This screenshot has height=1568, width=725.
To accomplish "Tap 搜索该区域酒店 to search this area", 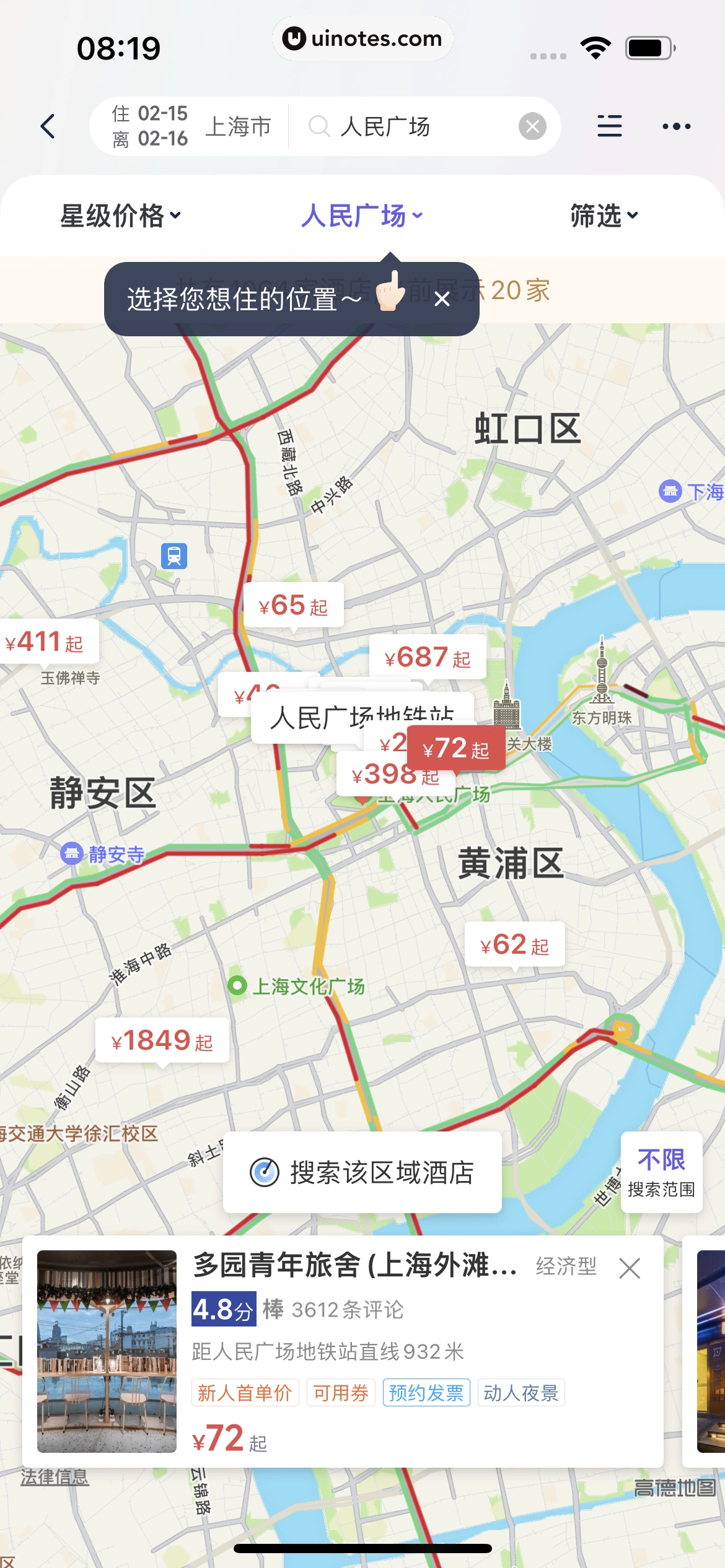I will coord(362,1172).
